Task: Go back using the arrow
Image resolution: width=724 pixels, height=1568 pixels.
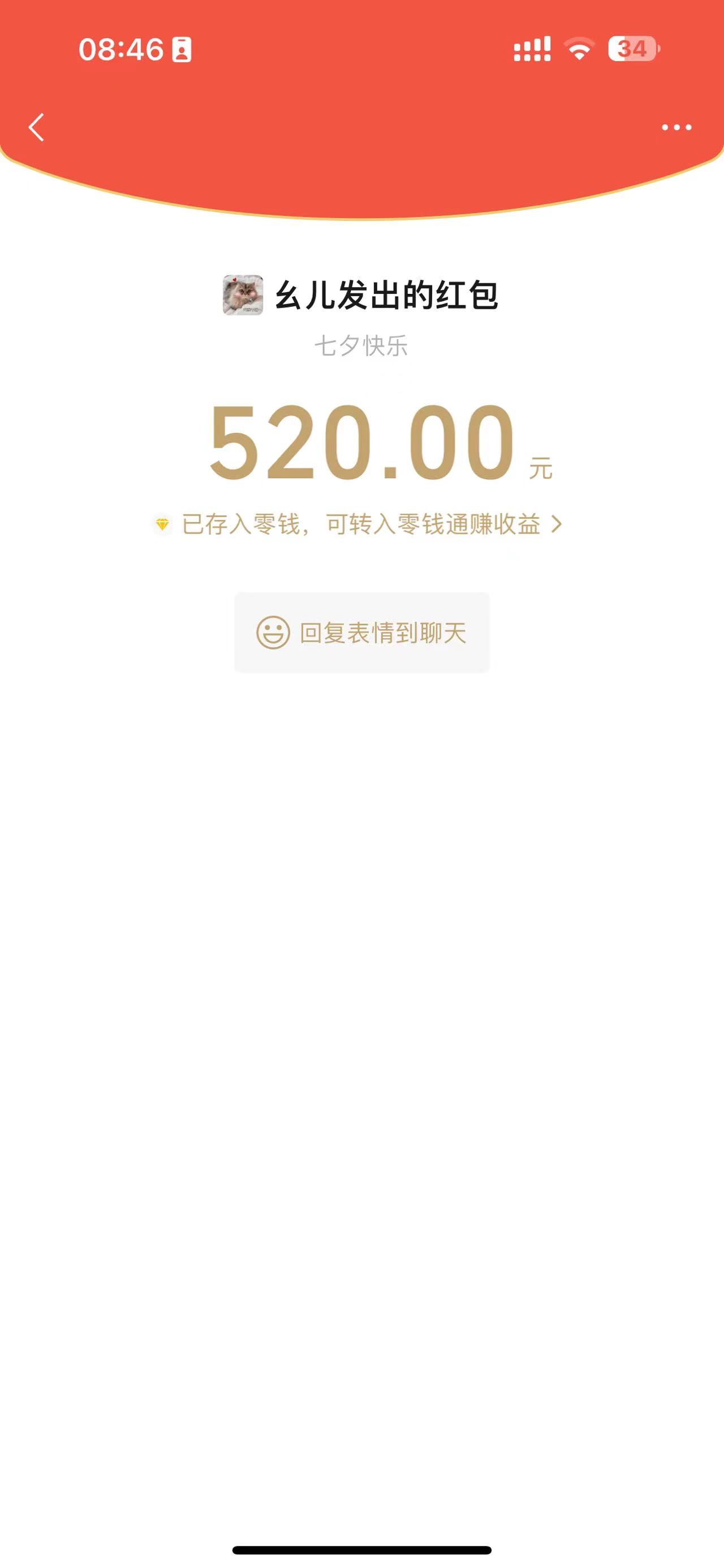Action: pyautogui.click(x=37, y=127)
